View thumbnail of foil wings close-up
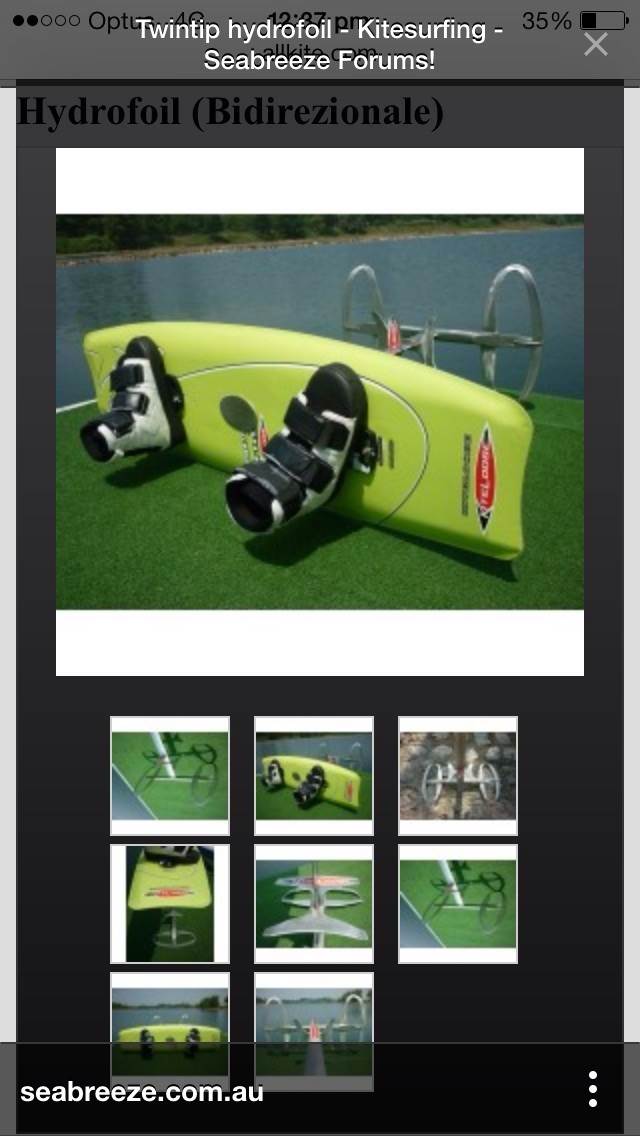 coord(314,904)
